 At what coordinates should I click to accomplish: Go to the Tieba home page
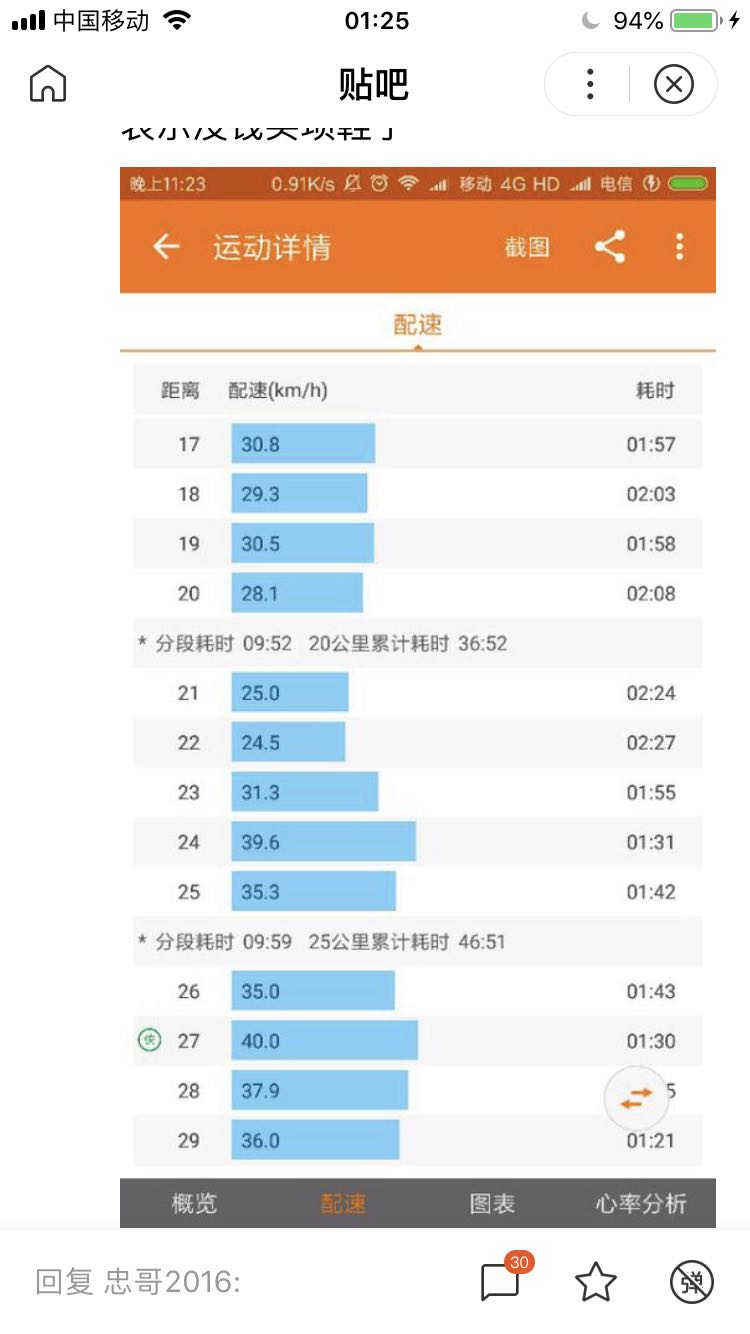pyautogui.click(x=48, y=84)
